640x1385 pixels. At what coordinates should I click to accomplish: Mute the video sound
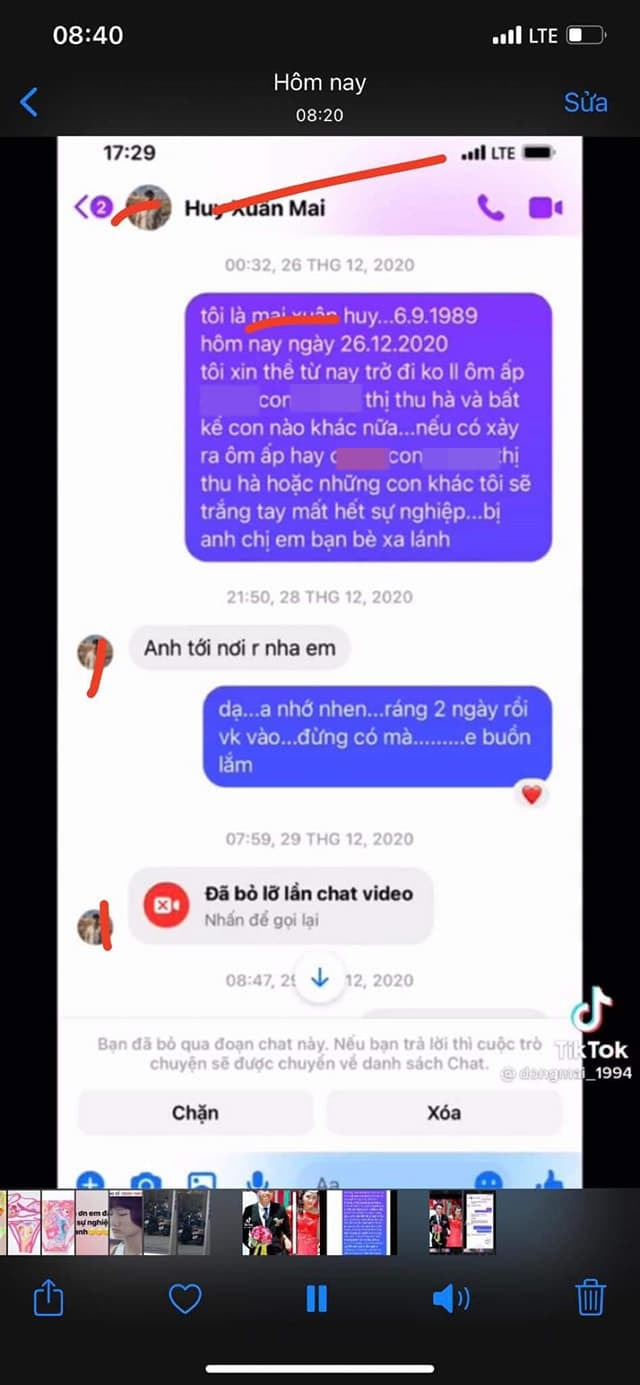(451, 1298)
